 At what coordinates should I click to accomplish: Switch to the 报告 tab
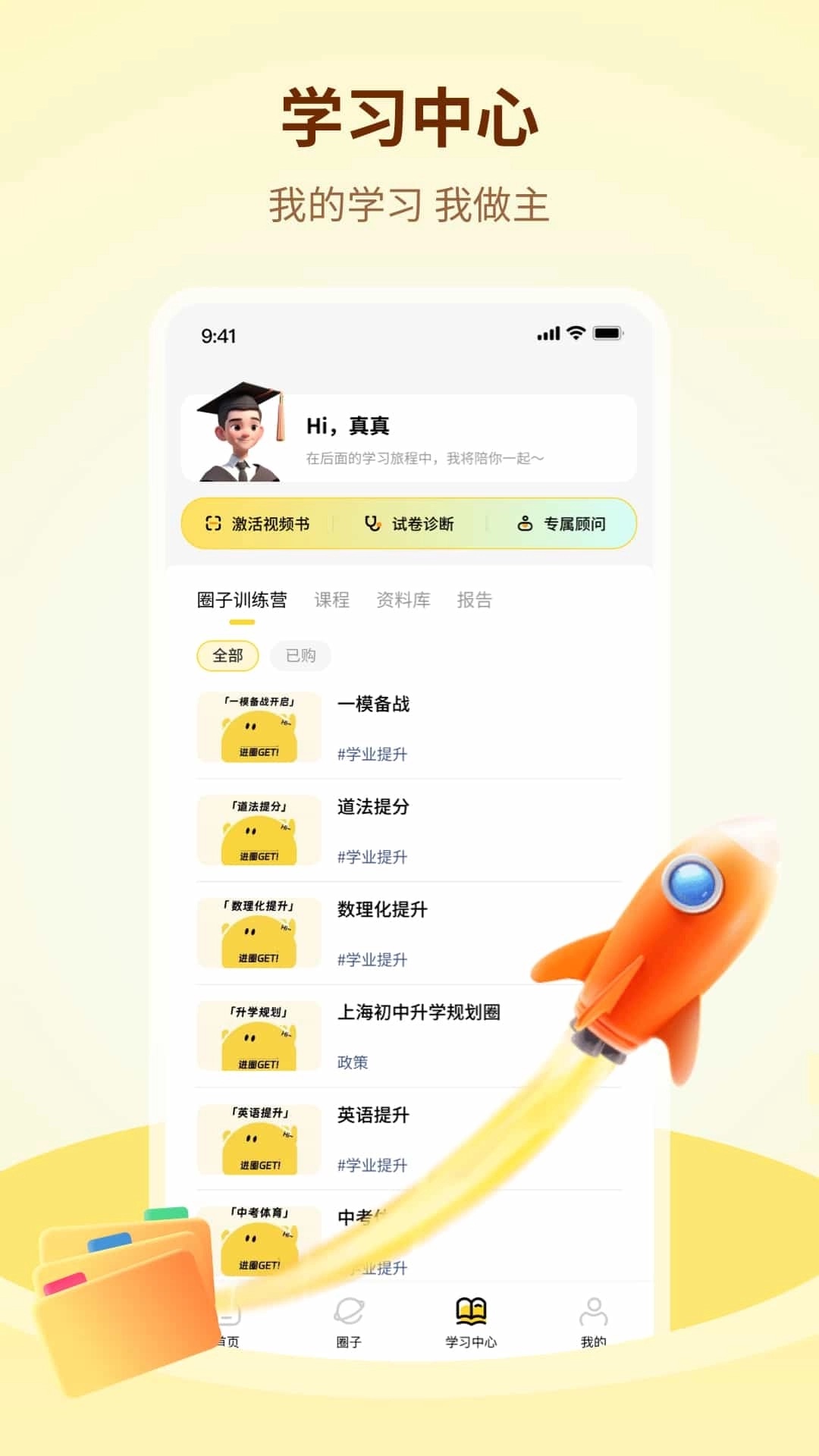coord(473,601)
